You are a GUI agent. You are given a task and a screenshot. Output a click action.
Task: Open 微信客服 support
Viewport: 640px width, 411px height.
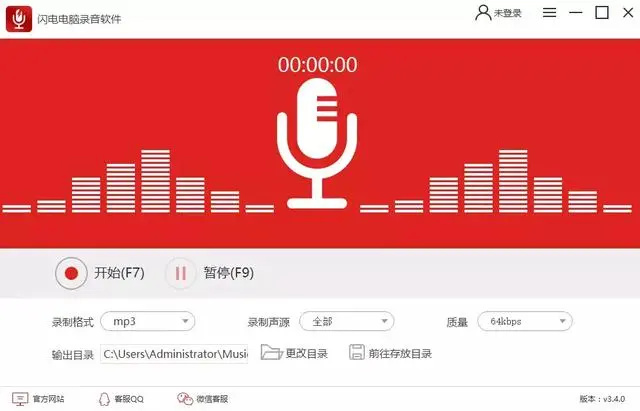(203, 398)
